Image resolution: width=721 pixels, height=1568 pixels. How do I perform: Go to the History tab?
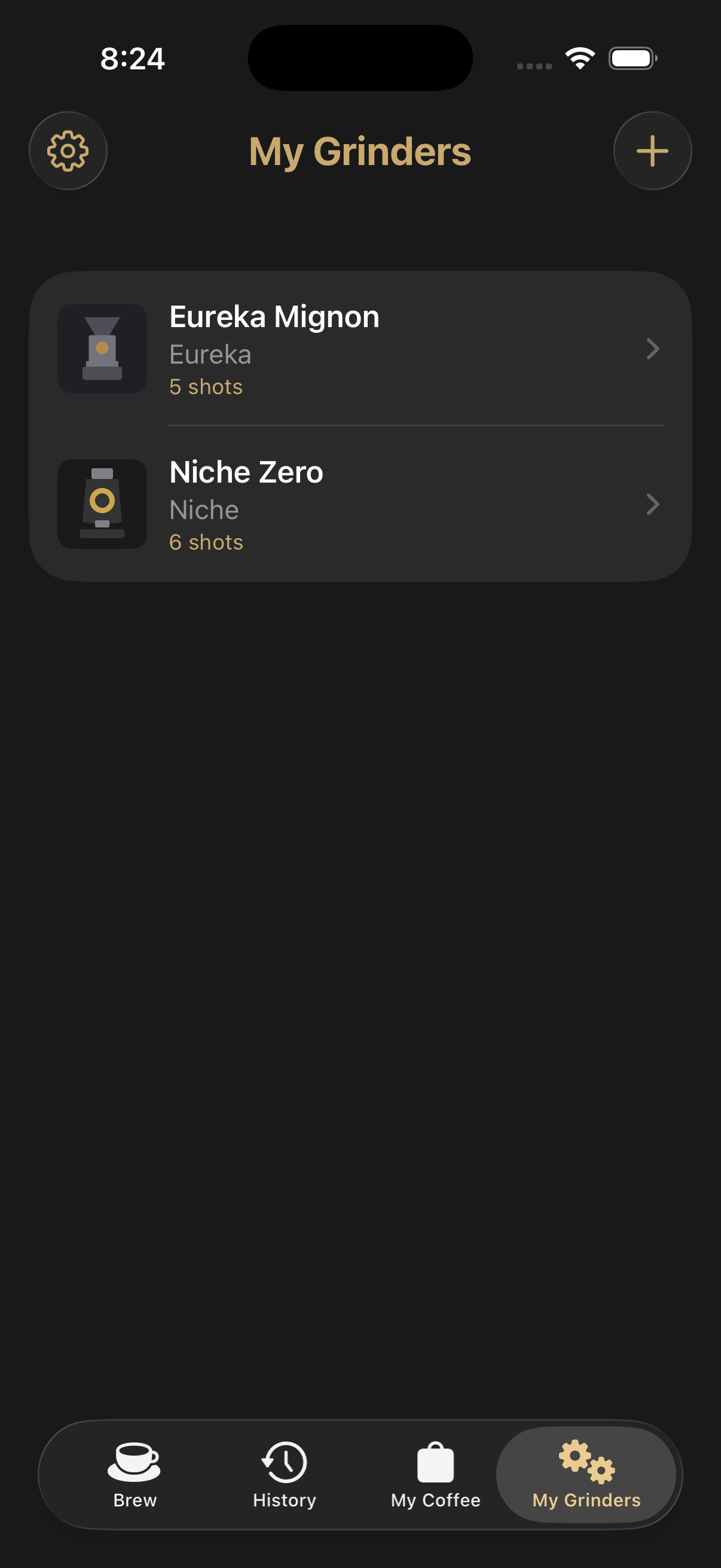(x=284, y=1474)
